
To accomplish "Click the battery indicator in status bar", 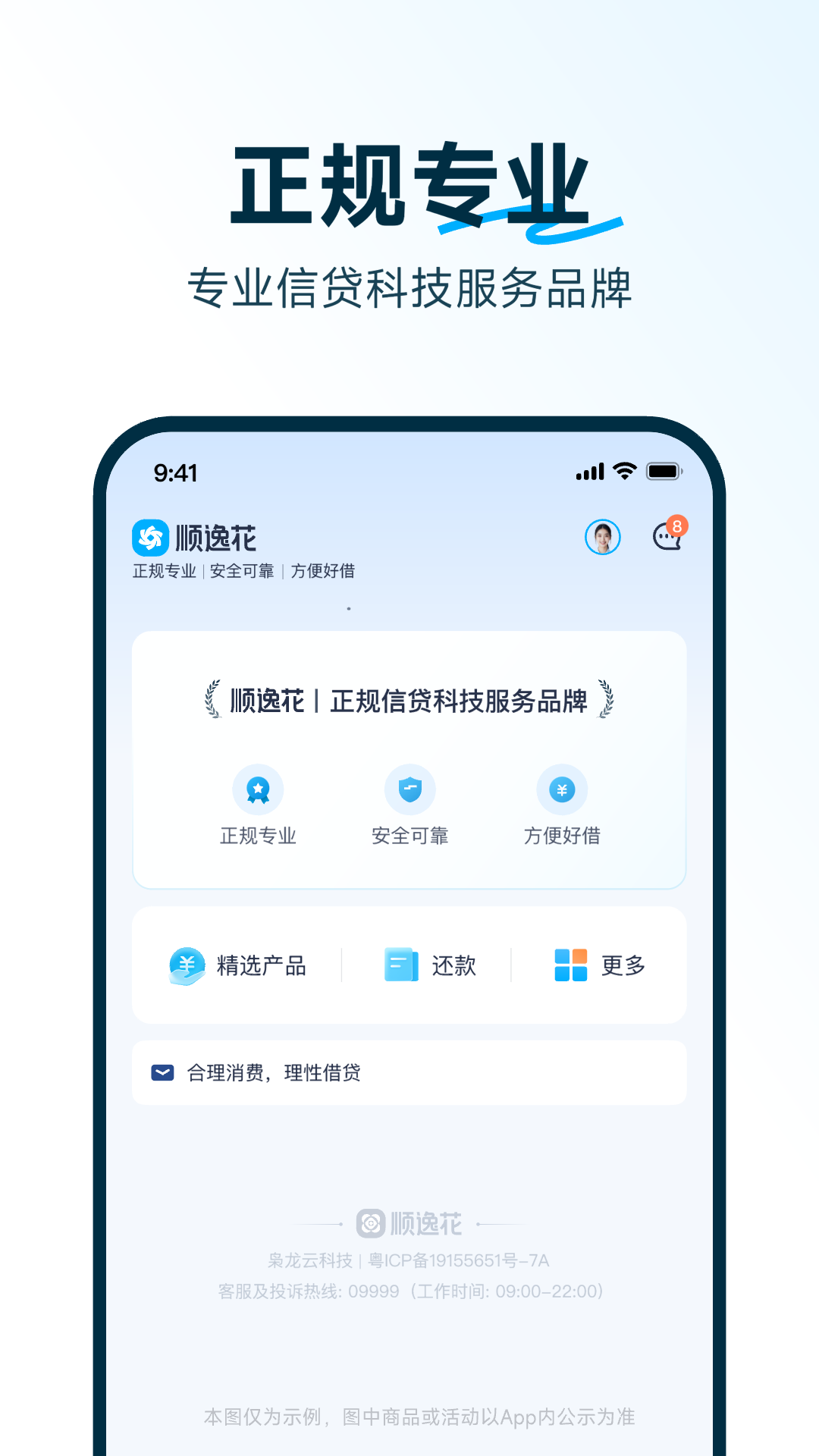I will (663, 471).
